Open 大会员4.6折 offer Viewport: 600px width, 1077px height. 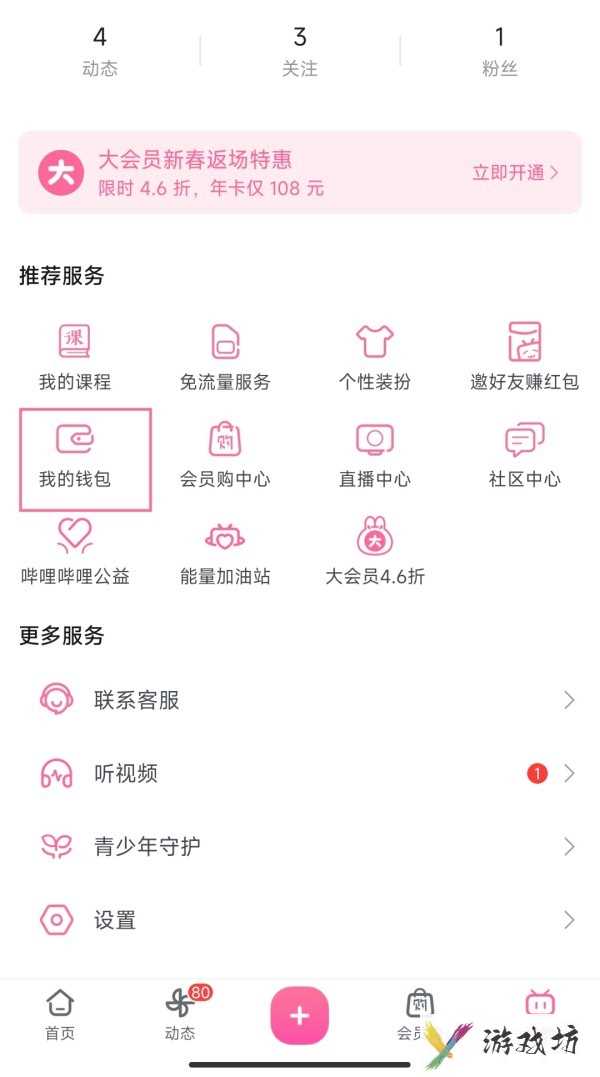(375, 553)
